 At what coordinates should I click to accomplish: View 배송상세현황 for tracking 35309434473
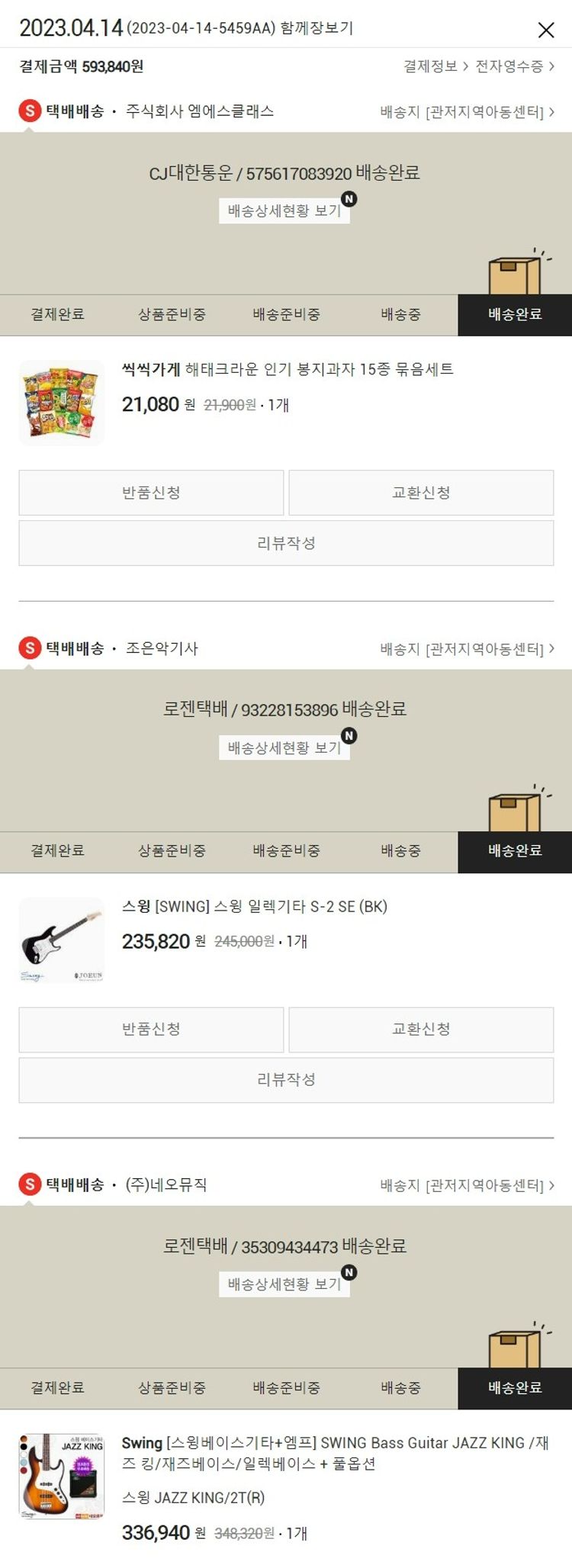(284, 1285)
